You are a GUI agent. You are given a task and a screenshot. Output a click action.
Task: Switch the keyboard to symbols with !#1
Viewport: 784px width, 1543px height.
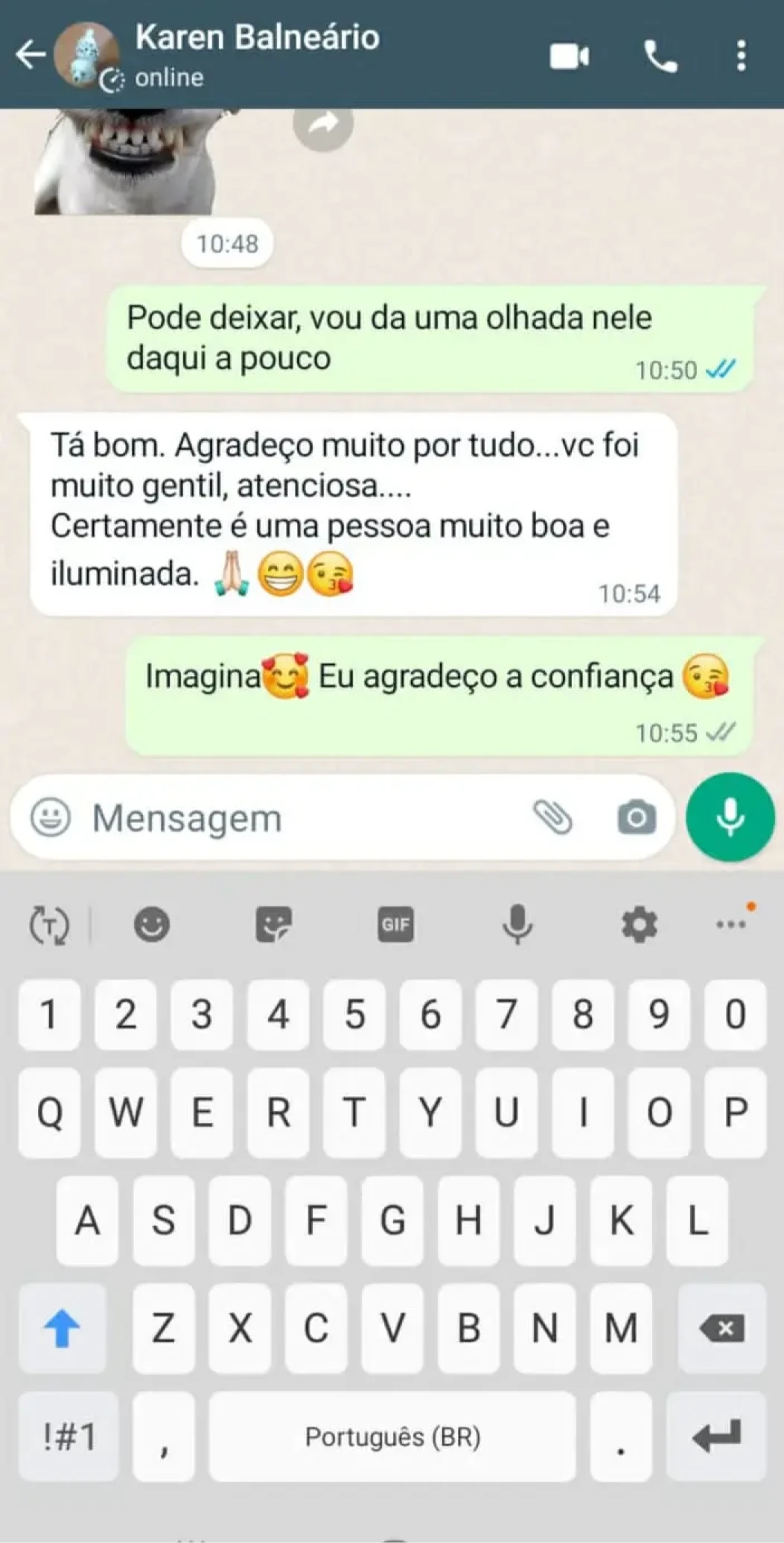(x=68, y=1436)
